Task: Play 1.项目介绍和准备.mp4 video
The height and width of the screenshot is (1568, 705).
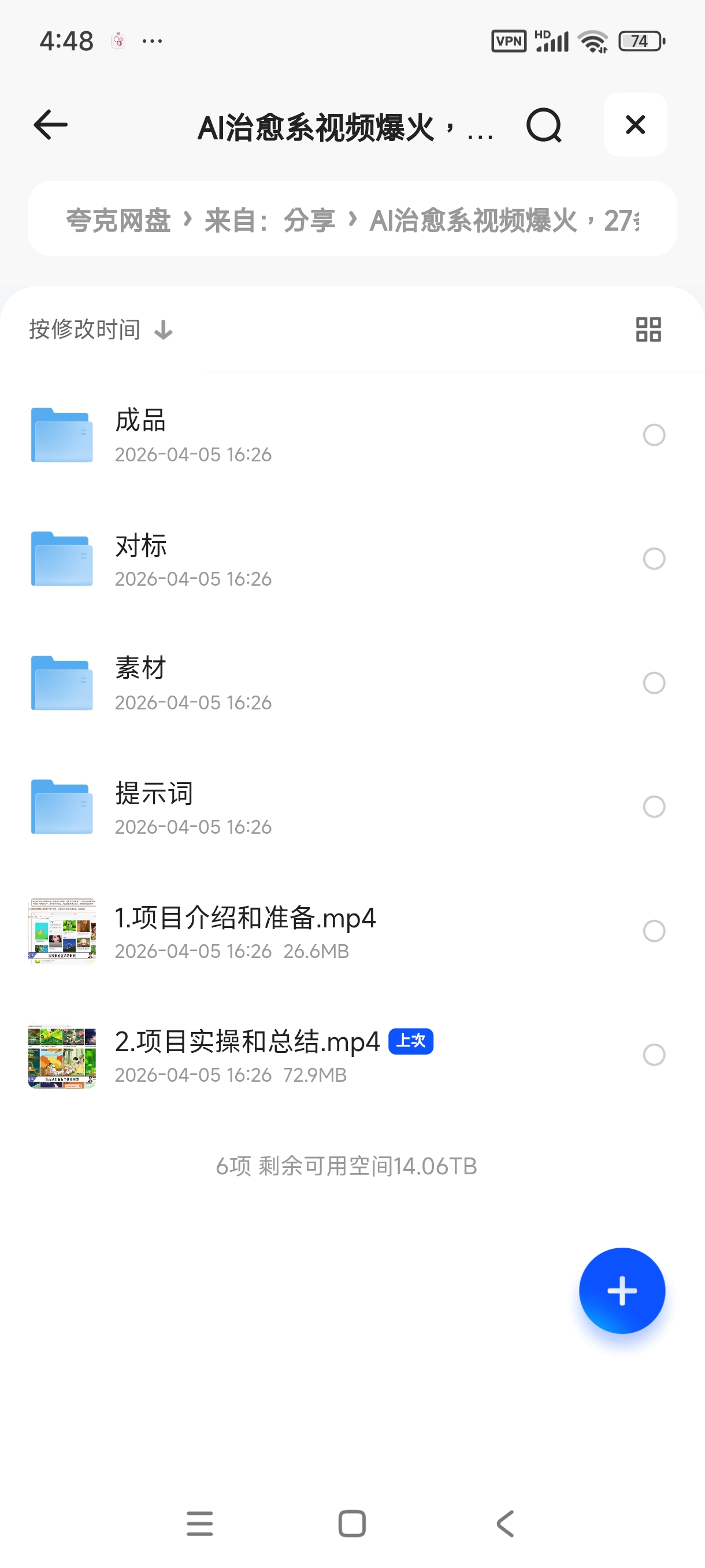Action: pos(245,930)
